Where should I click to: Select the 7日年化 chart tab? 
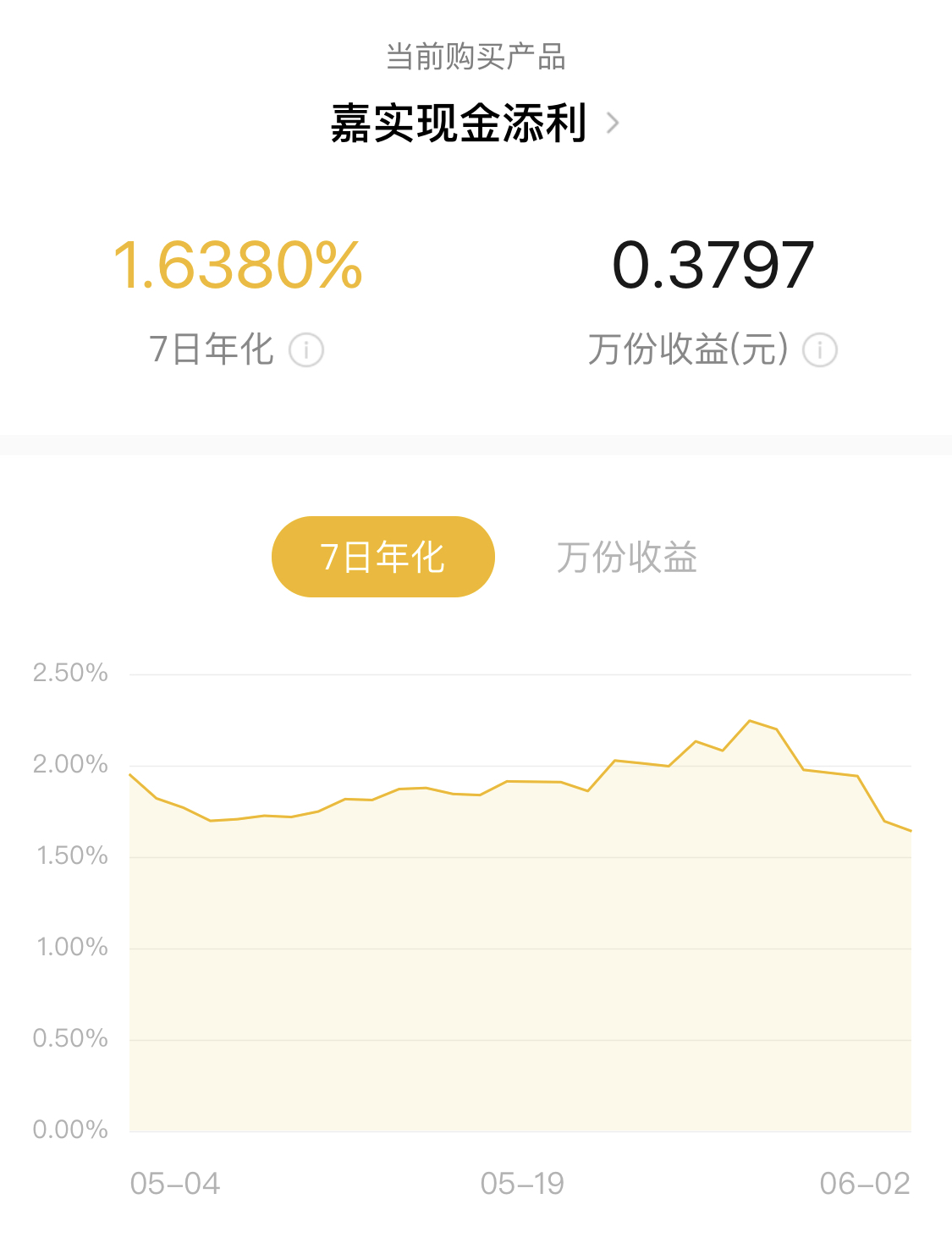click(x=382, y=557)
